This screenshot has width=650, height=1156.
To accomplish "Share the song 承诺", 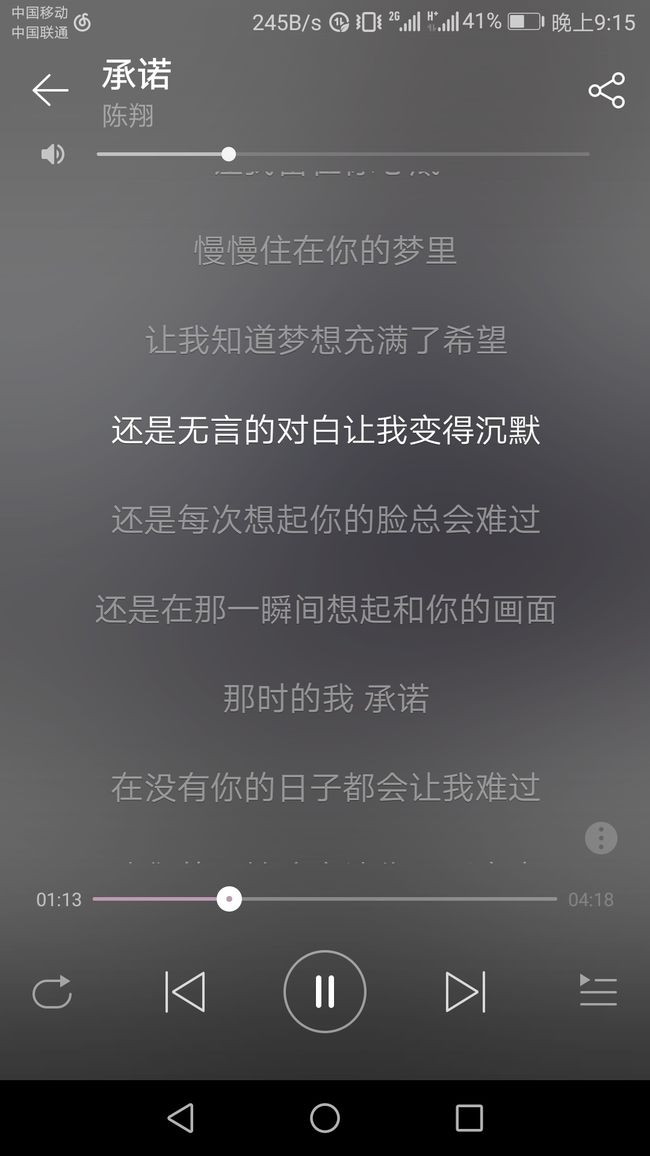I will [x=607, y=90].
